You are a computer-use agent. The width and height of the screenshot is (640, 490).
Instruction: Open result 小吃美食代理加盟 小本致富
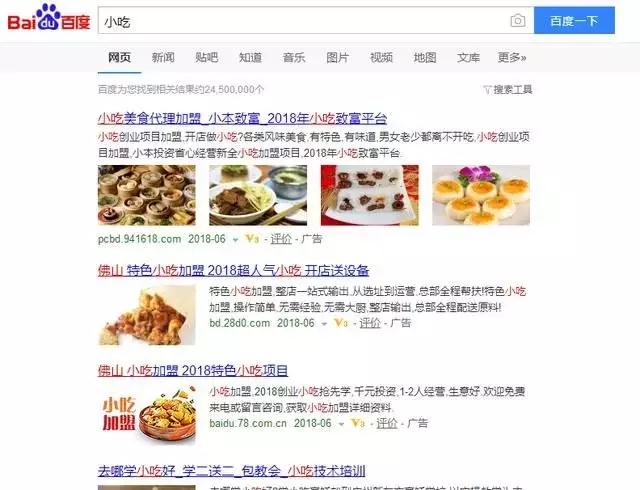point(242,119)
